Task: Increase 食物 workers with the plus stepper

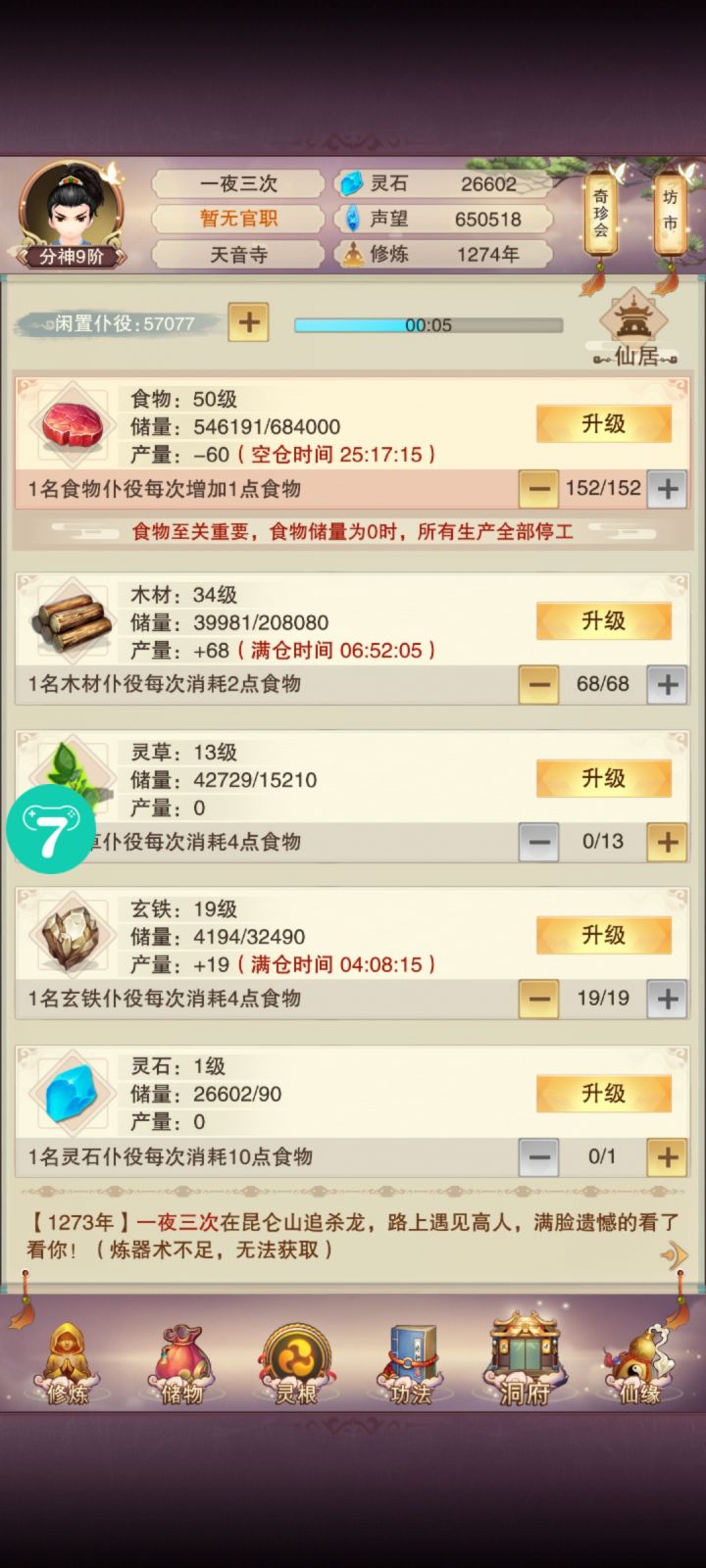Action: pos(666,487)
